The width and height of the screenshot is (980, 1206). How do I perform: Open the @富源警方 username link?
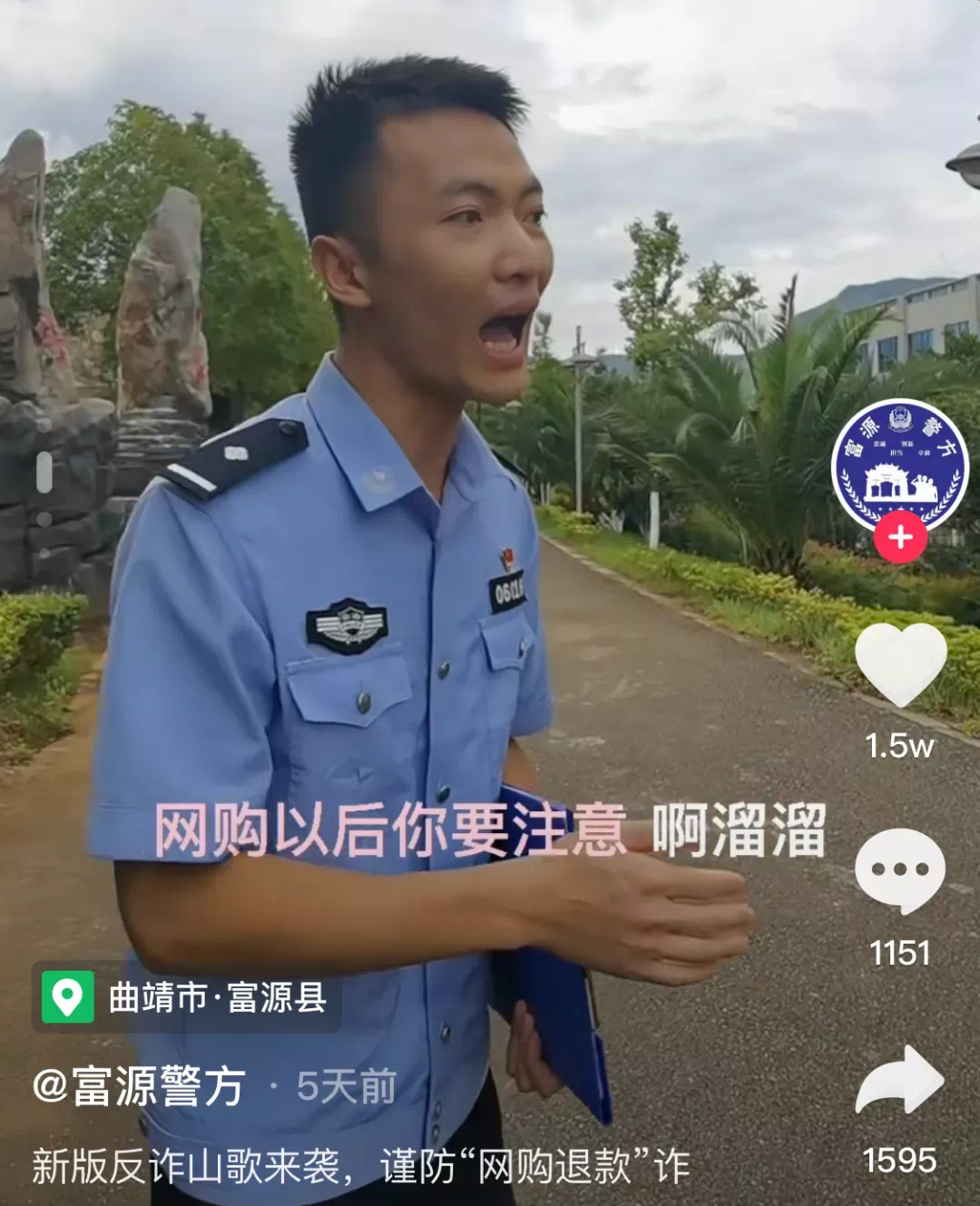pos(139,1086)
